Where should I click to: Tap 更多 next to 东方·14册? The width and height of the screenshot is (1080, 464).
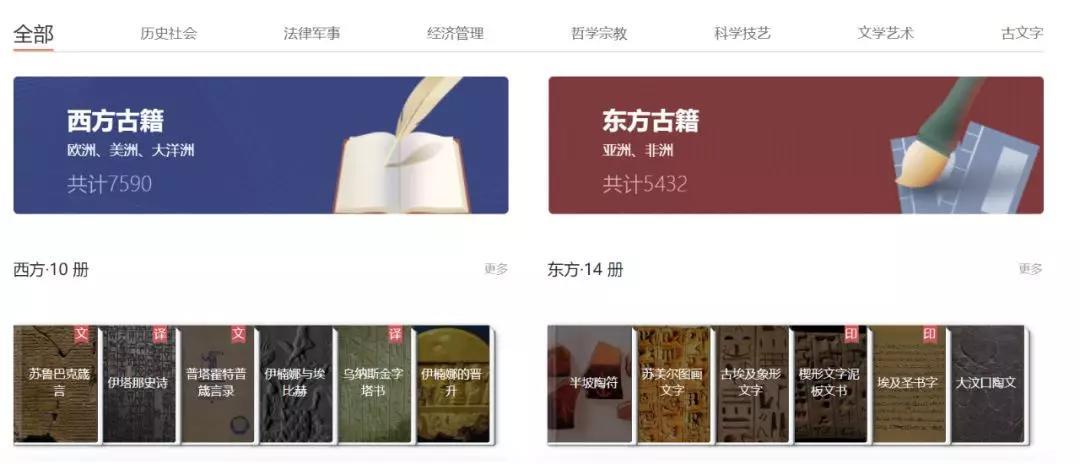[x=1030, y=269]
